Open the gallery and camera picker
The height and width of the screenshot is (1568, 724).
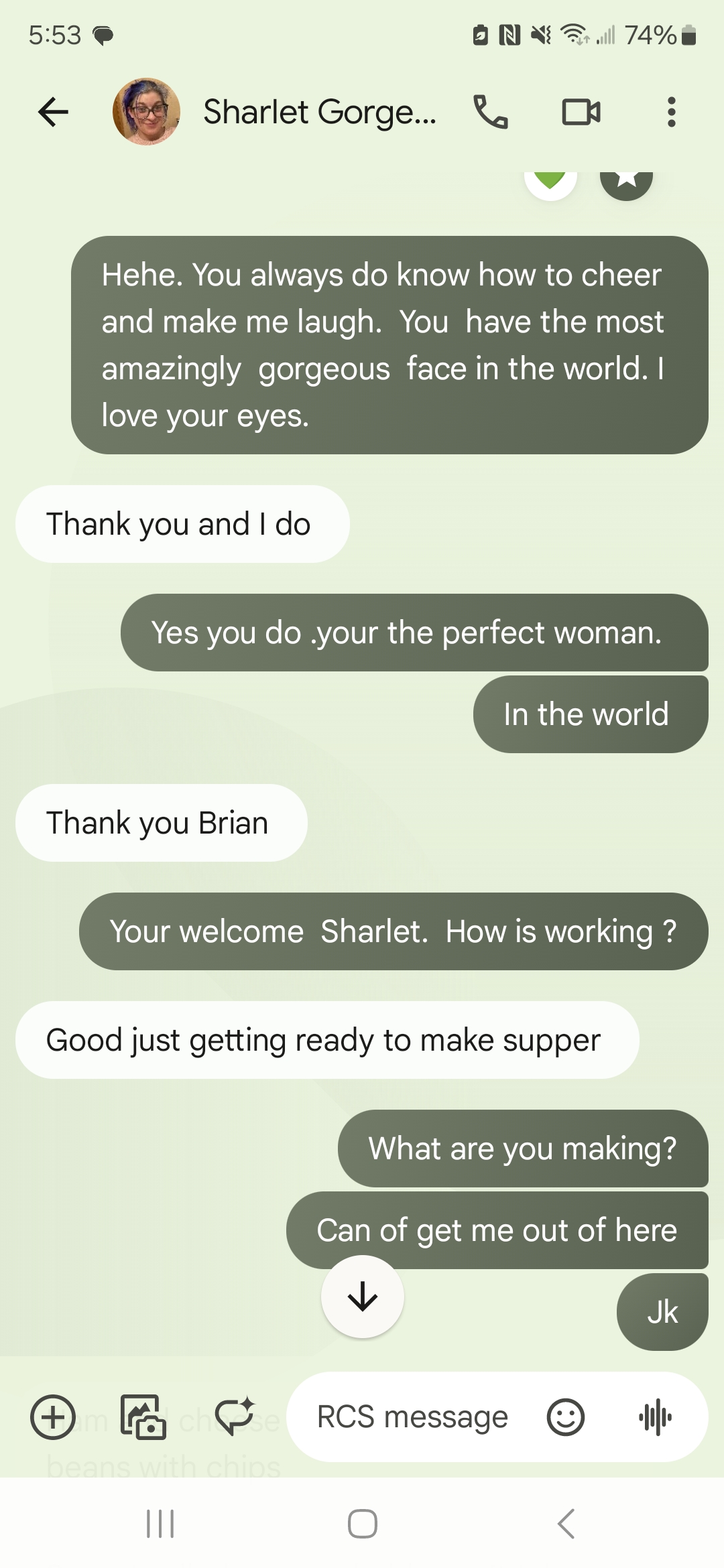(x=143, y=1417)
